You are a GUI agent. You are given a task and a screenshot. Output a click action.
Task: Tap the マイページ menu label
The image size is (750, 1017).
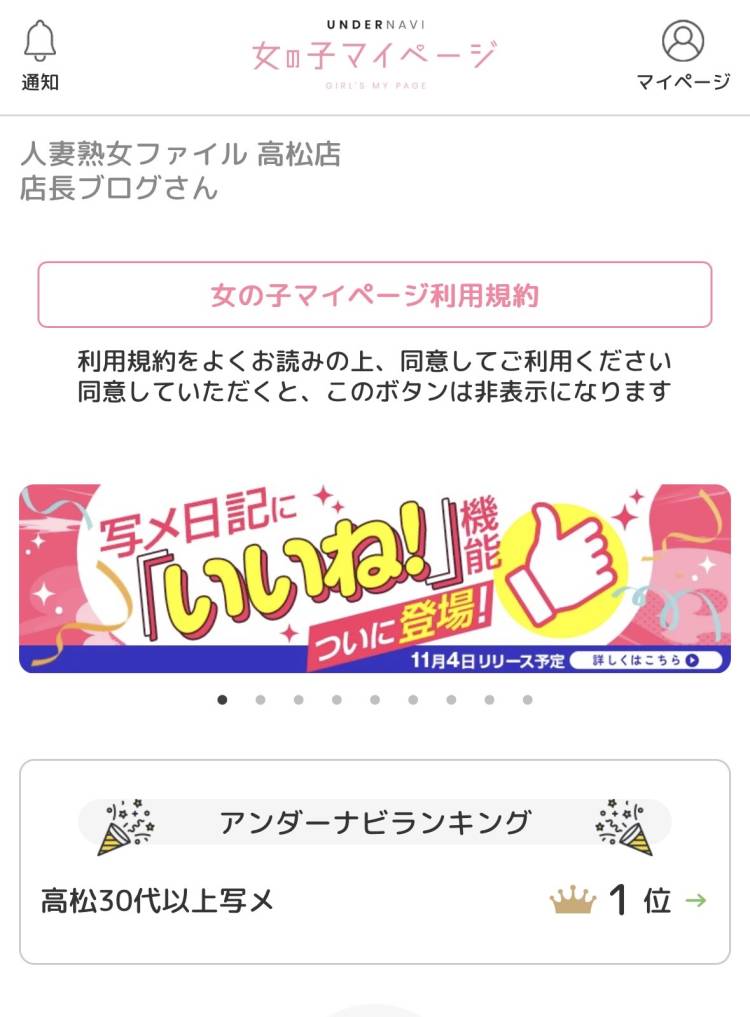click(683, 81)
